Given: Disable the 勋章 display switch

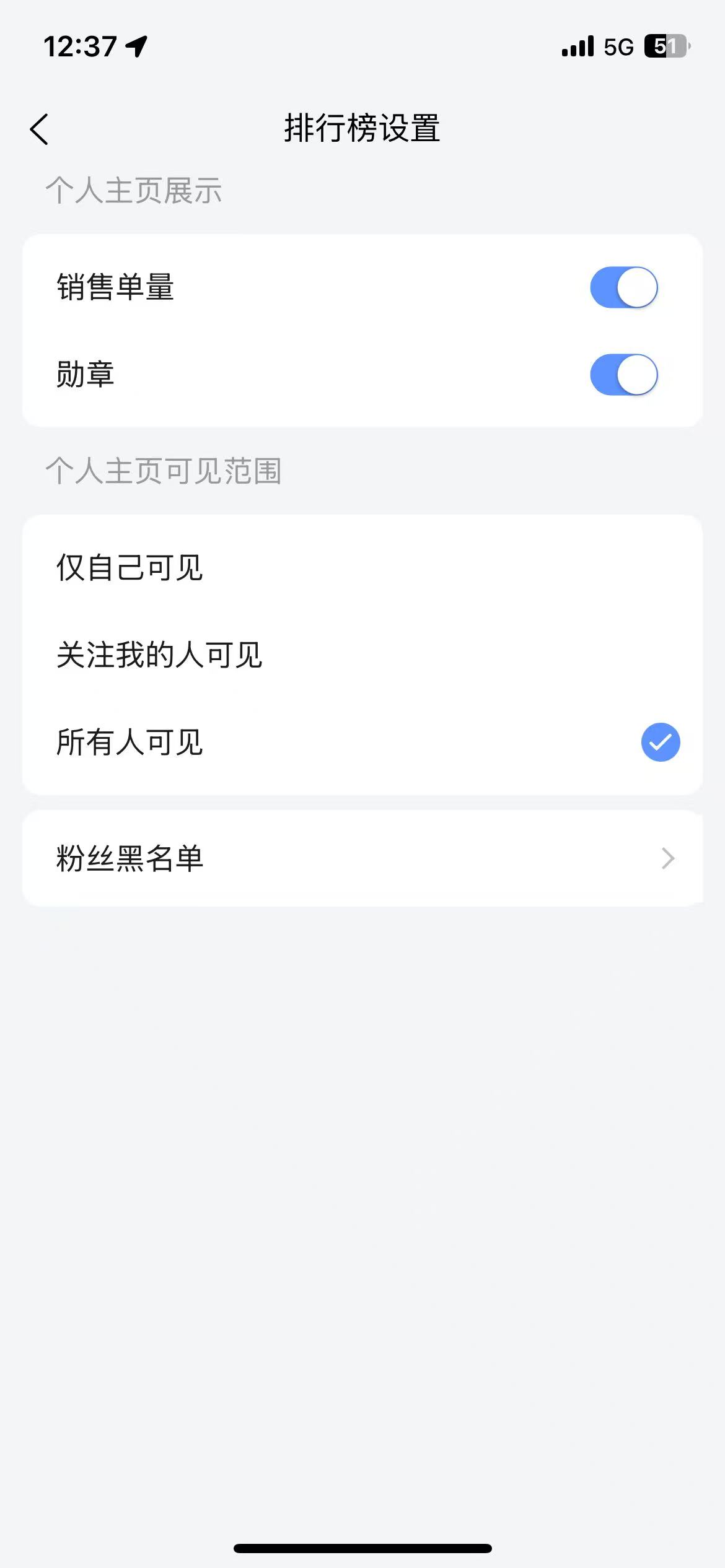Looking at the screenshot, I should (623, 375).
